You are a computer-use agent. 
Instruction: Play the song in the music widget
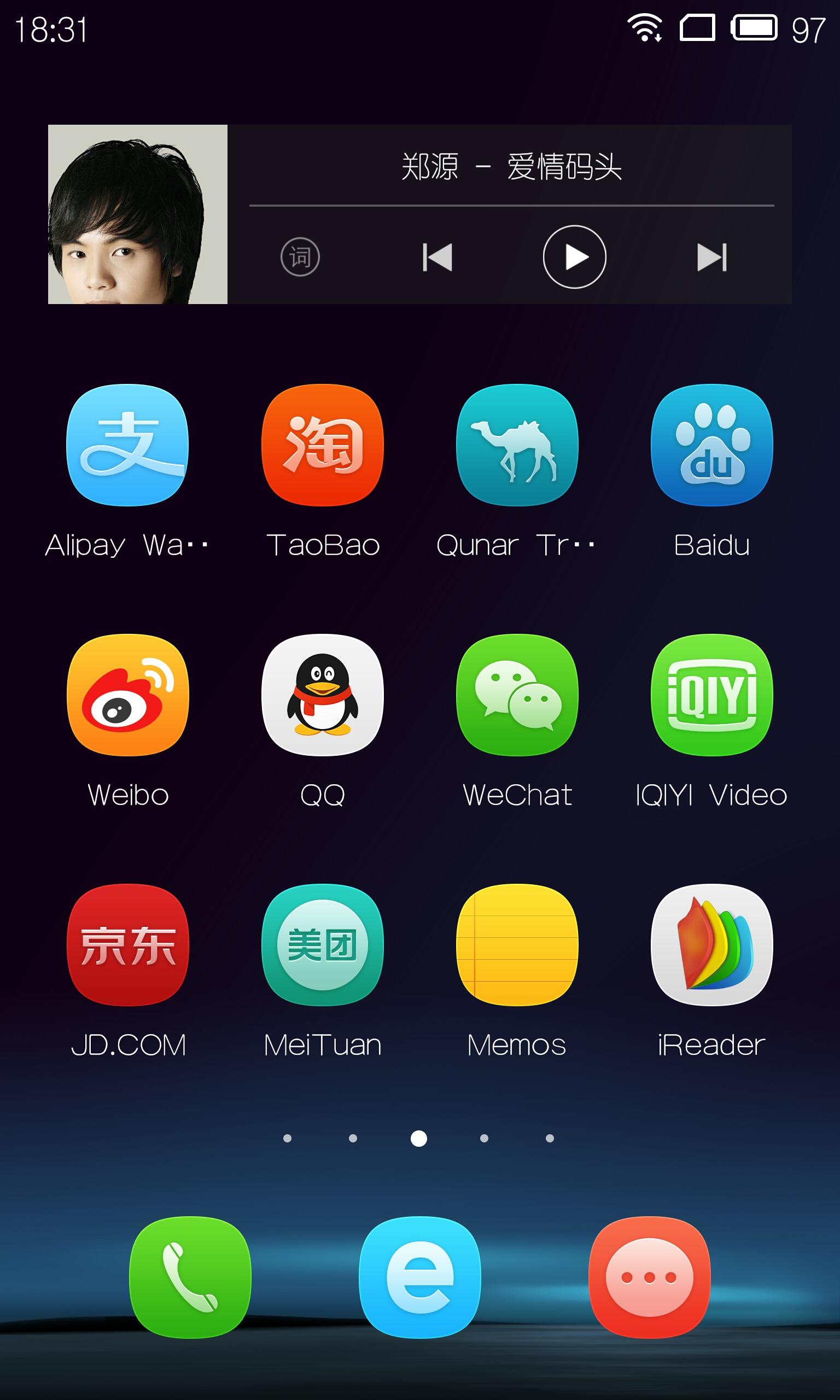pyautogui.click(x=575, y=257)
